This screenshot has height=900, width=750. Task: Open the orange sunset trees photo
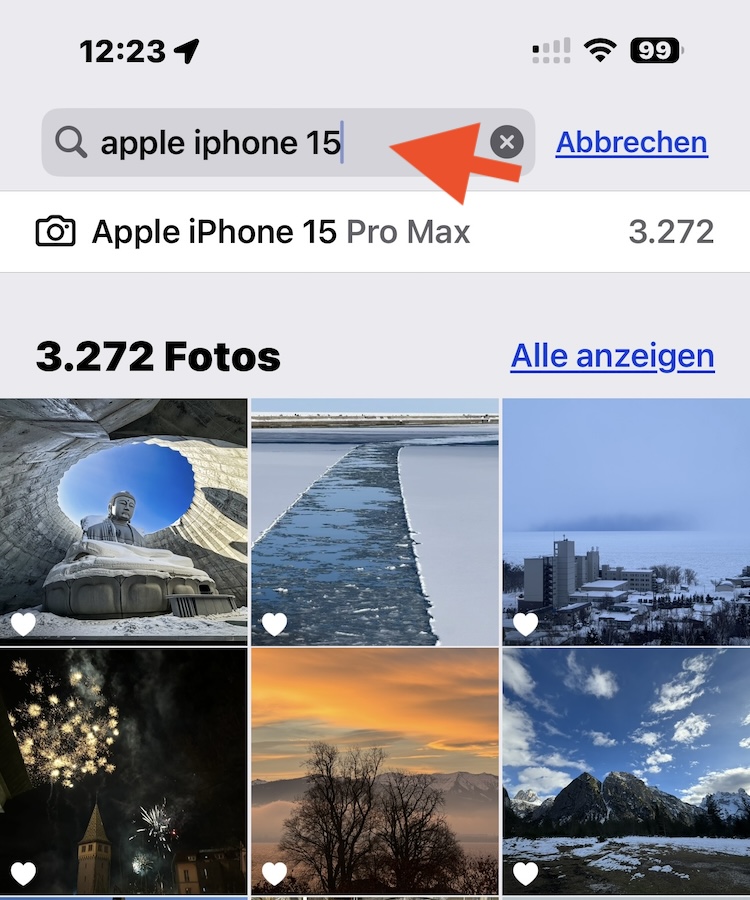click(374, 770)
